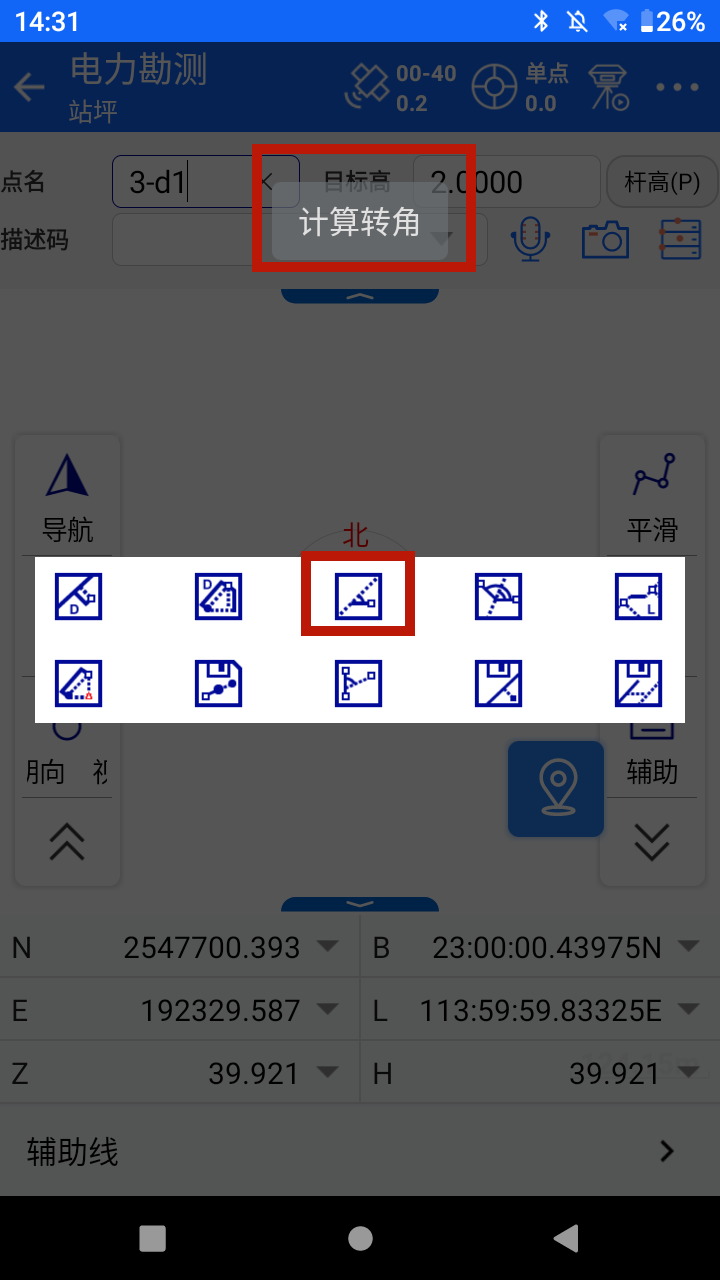Viewport: 720px width, 1280px height.
Task: Tap the microphone voice input icon
Action: [531, 240]
